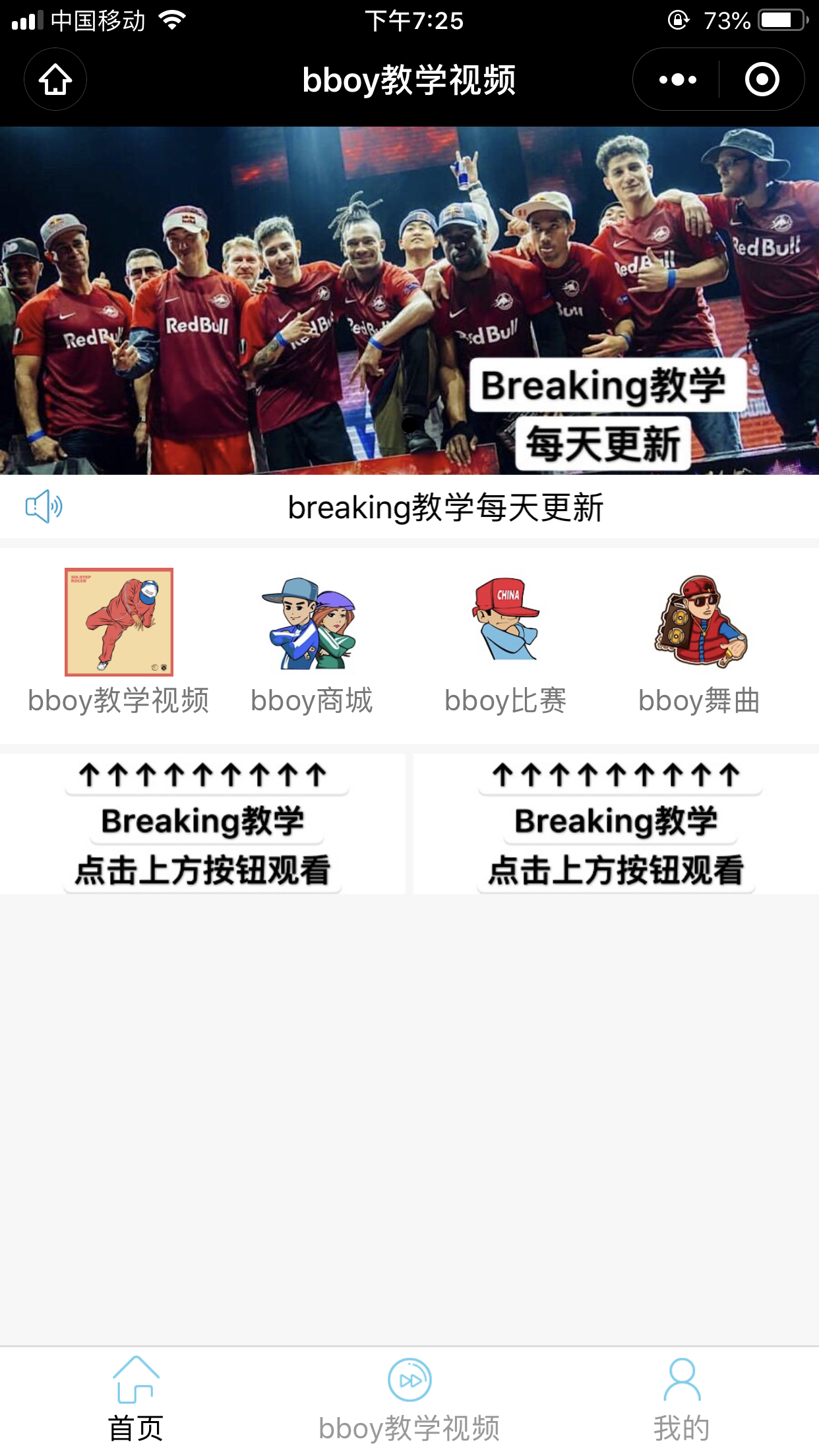Close the mini program via circle button

pos(762,80)
